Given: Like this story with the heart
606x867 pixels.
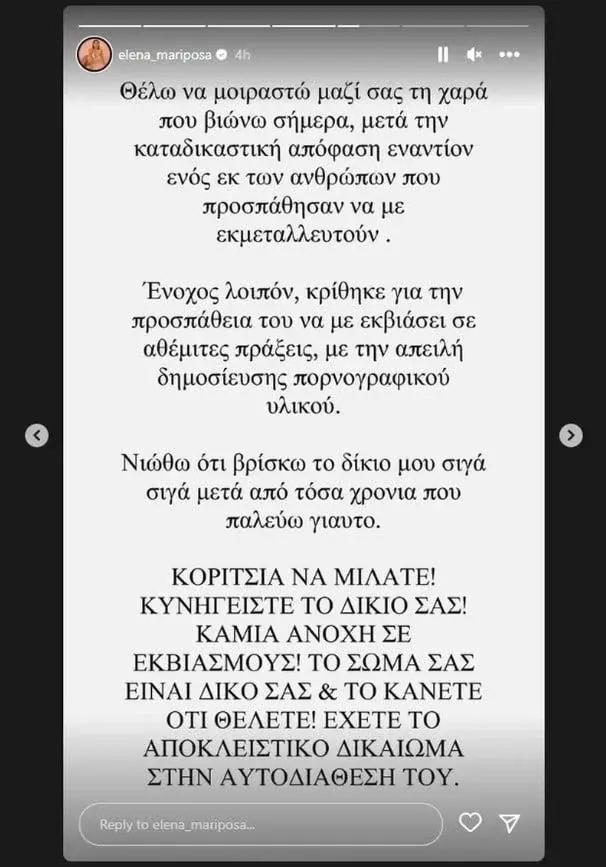Looking at the screenshot, I should point(471,823).
